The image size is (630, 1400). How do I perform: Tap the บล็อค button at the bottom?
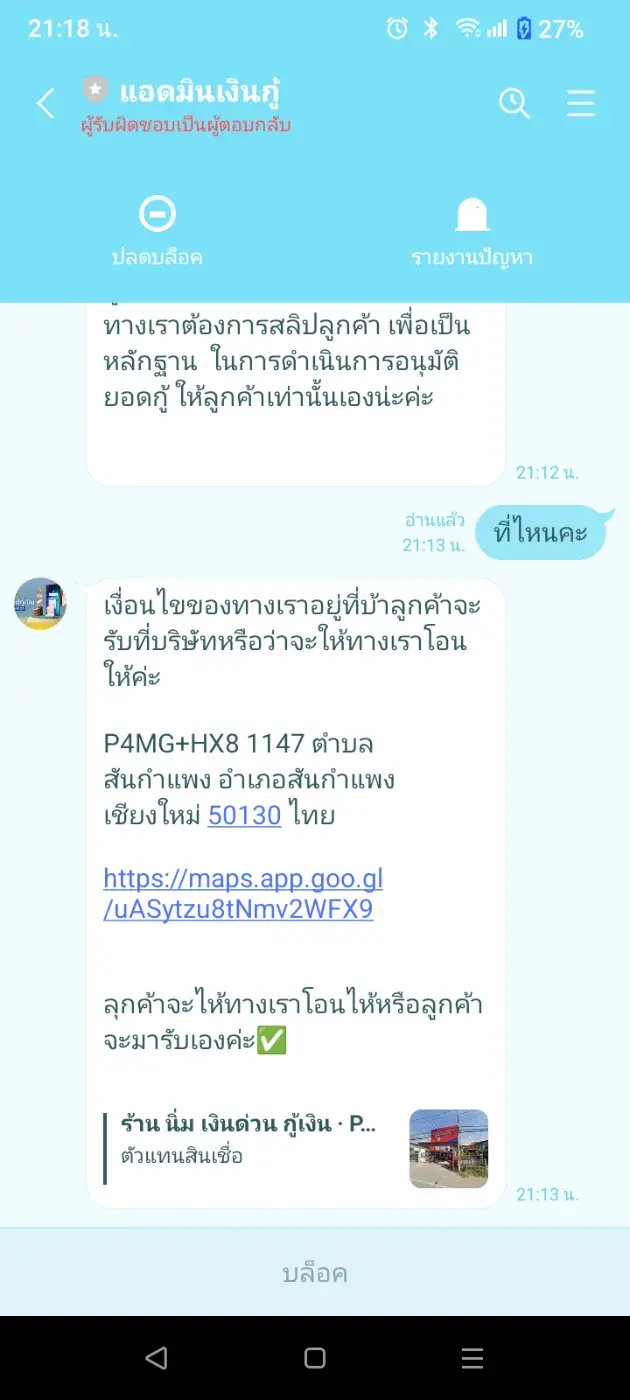[315, 1274]
